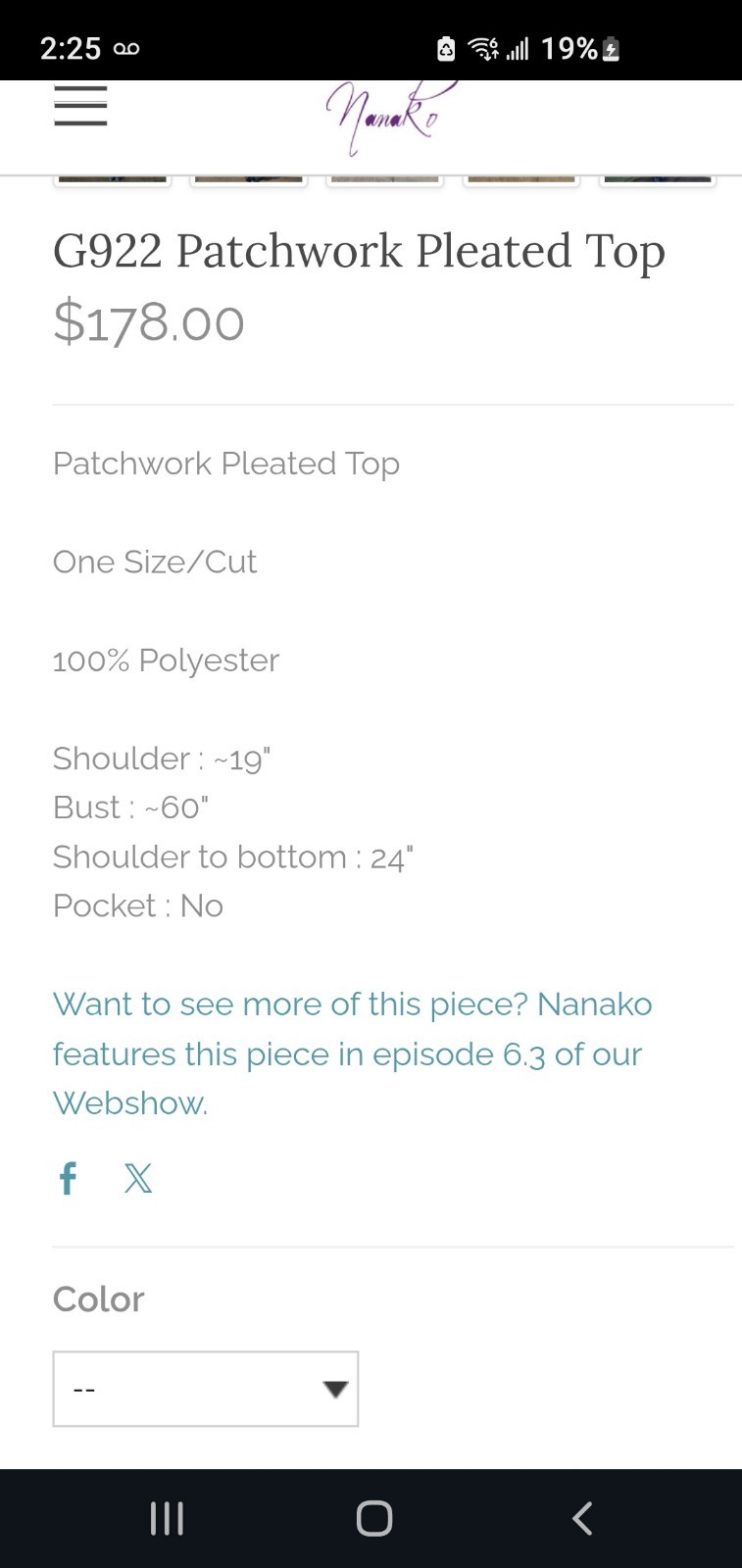742x1568 pixels.
Task: Tap the back navigation button
Action: click(580, 1518)
